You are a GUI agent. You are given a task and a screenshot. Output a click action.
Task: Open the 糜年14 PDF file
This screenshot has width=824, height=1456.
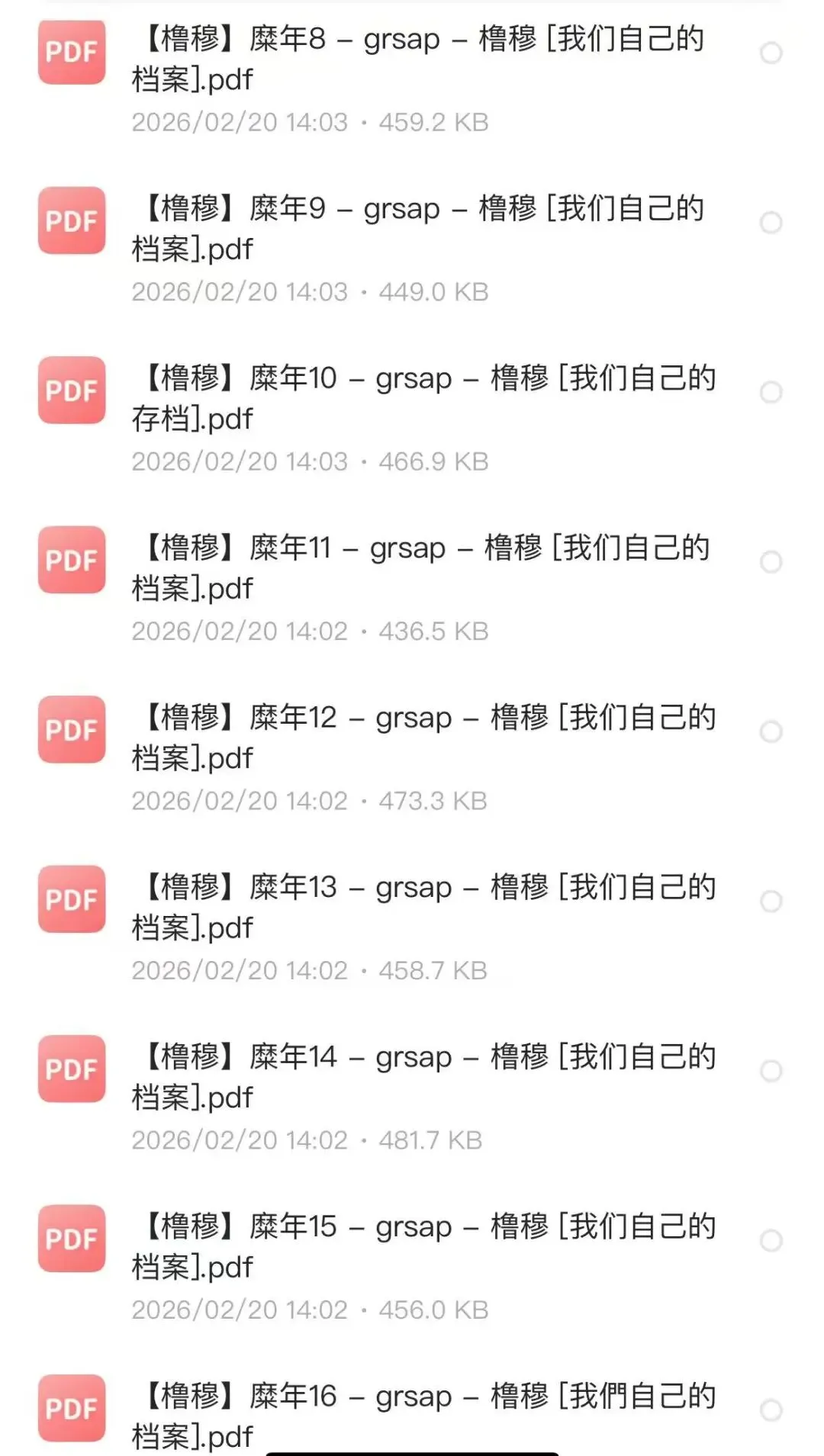pos(423,1077)
